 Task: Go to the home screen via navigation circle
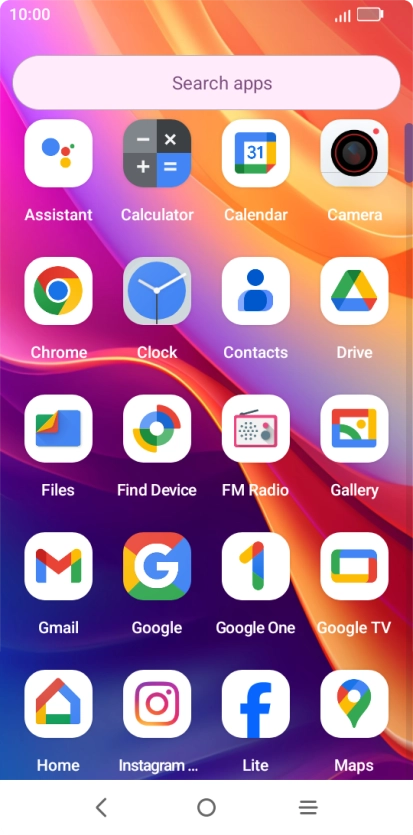(206, 807)
